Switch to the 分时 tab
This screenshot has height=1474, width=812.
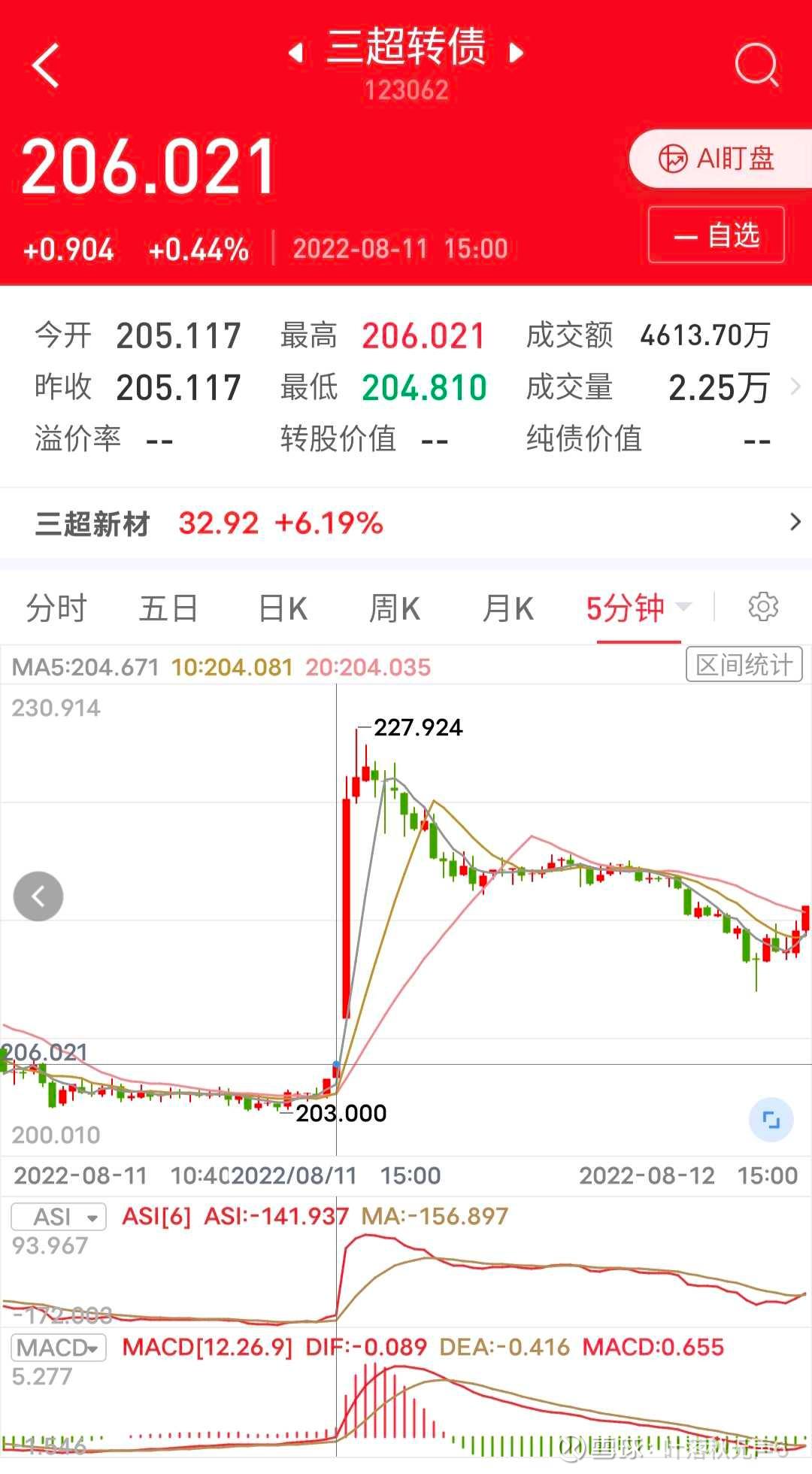[x=56, y=608]
